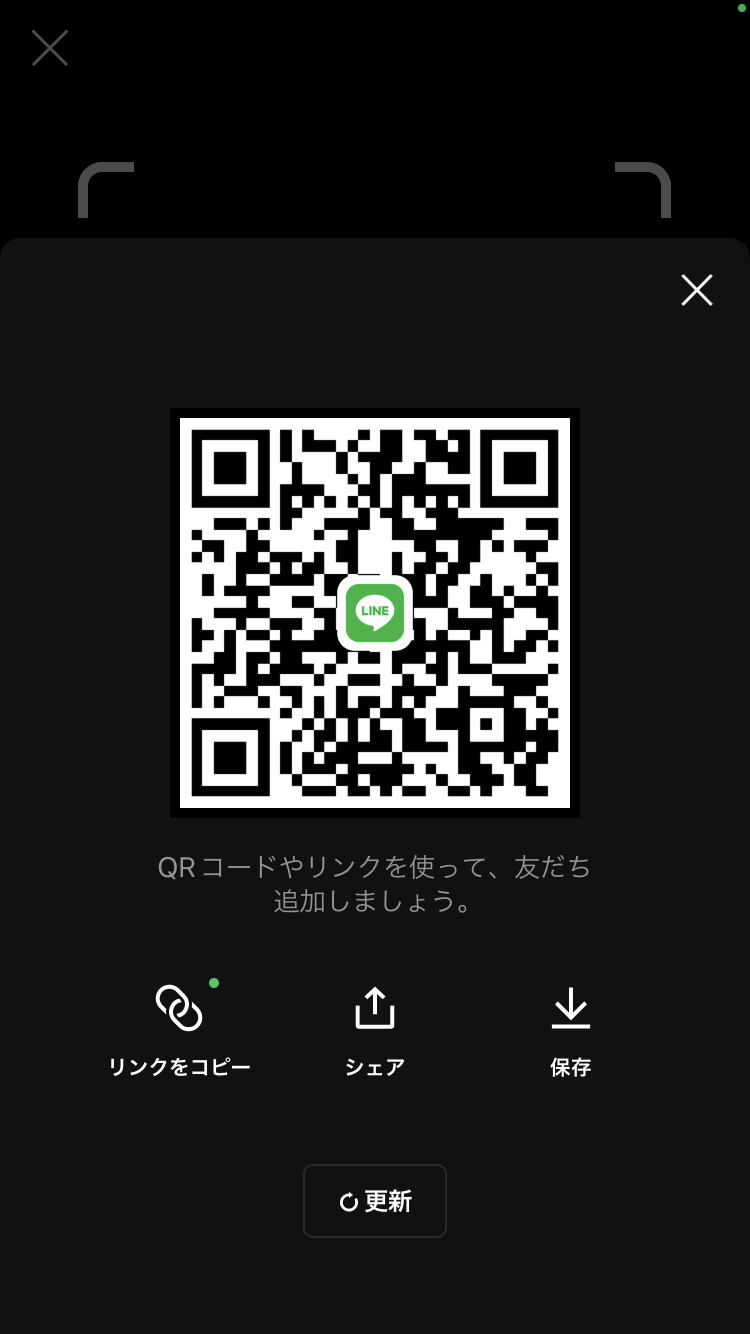Refresh the QR code with 更新

click(x=375, y=1201)
